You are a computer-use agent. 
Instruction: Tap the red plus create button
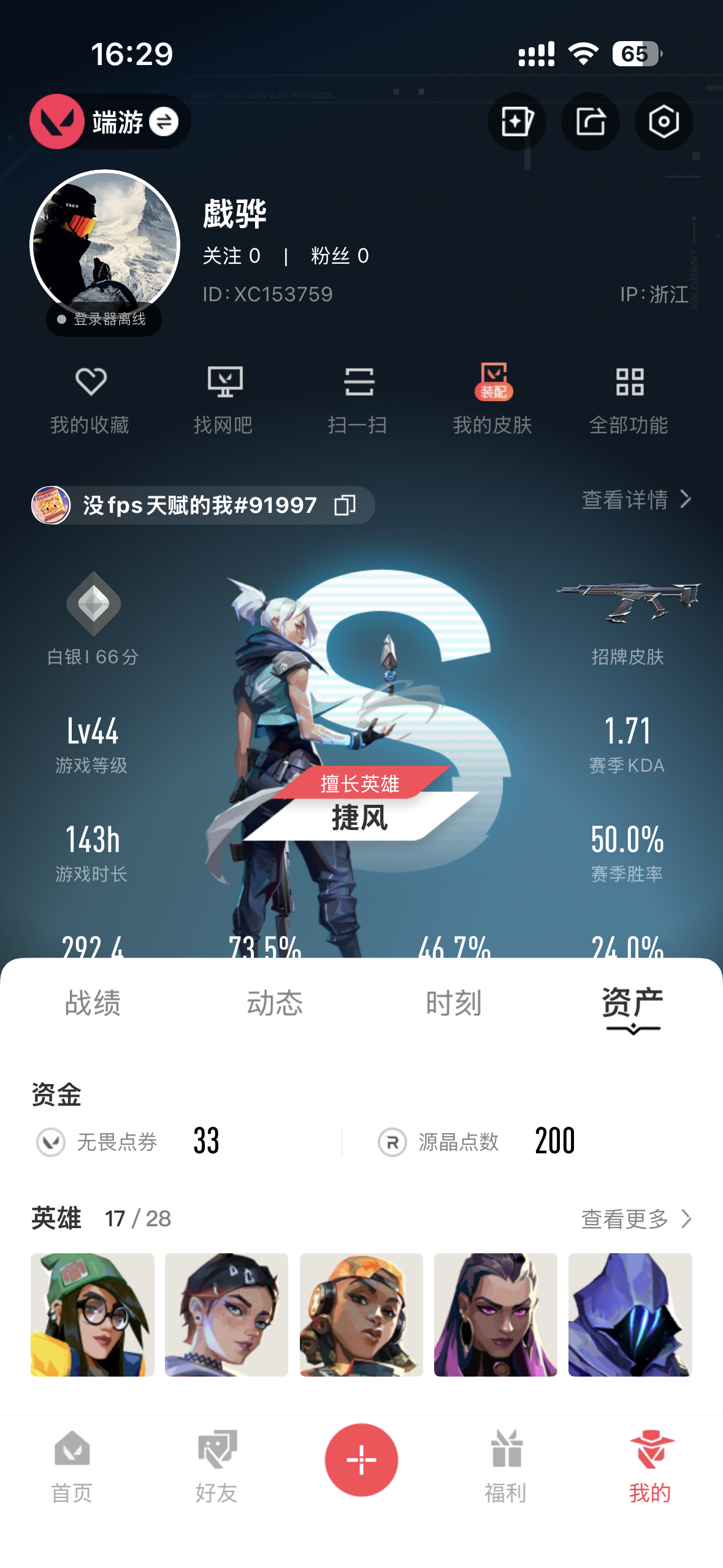[361, 1460]
